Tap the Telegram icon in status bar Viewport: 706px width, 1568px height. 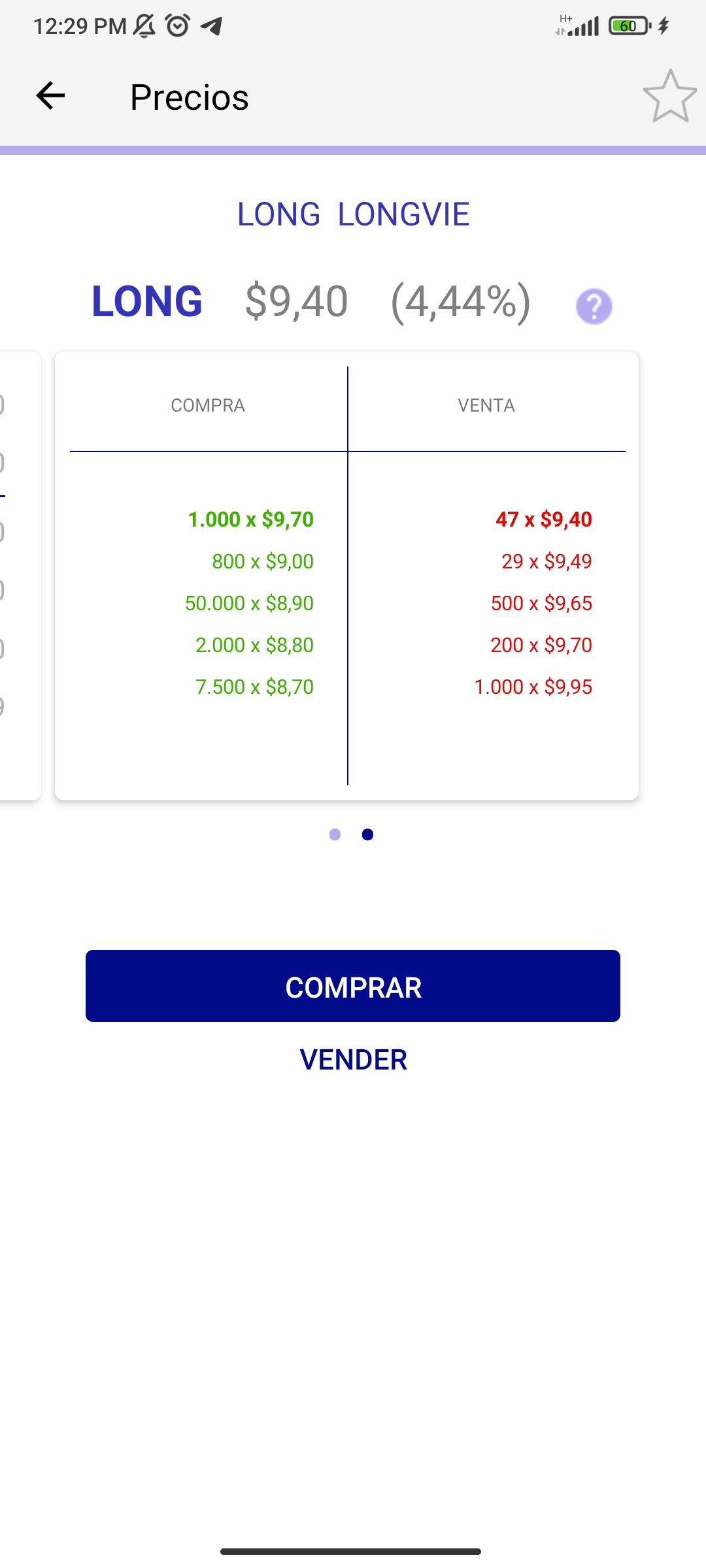[210, 25]
